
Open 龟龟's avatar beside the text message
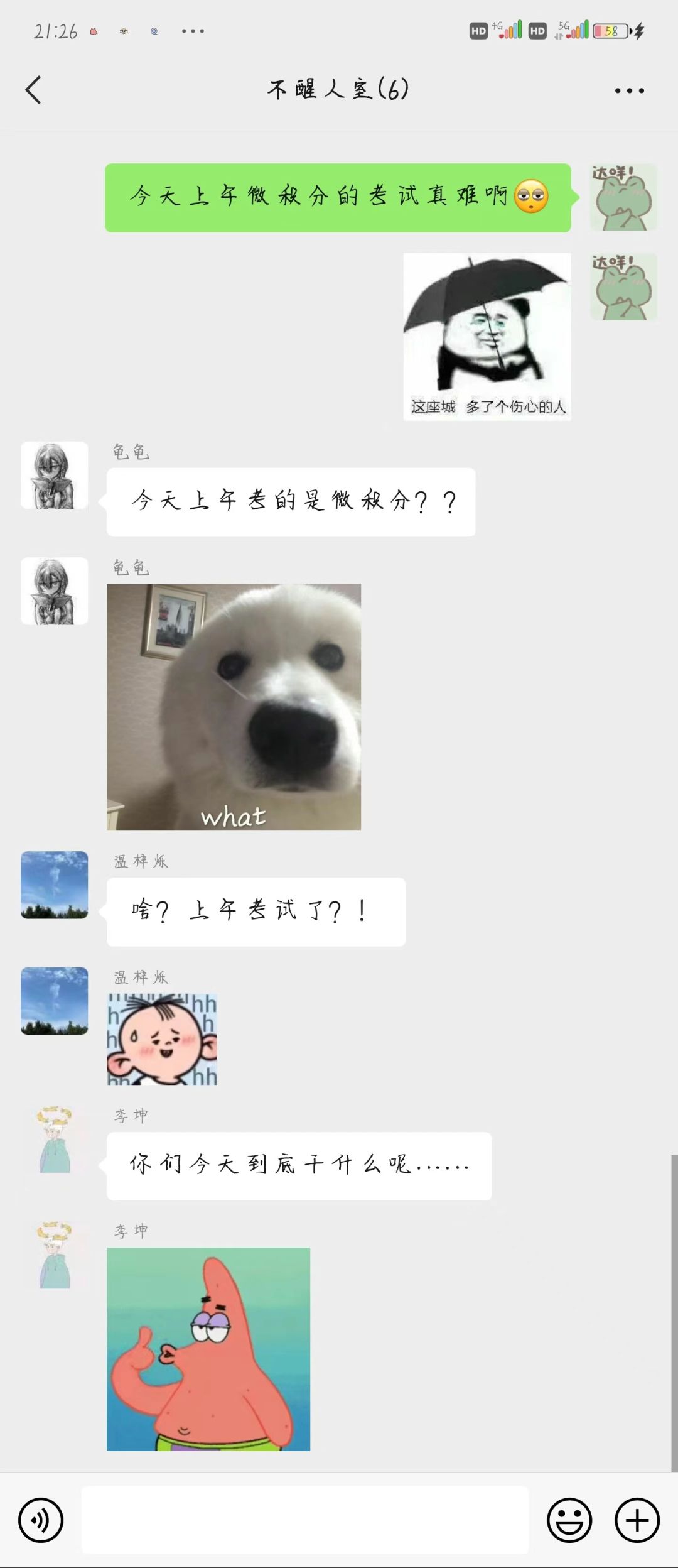click(x=54, y=476)
